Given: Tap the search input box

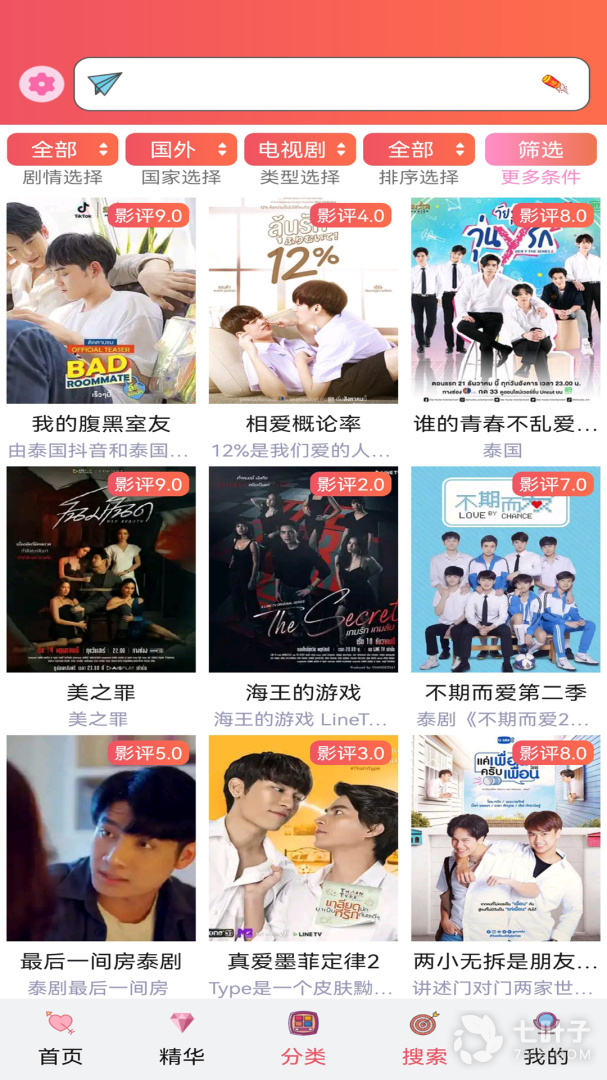Looking at the screenshot, I should pos(330,84).
